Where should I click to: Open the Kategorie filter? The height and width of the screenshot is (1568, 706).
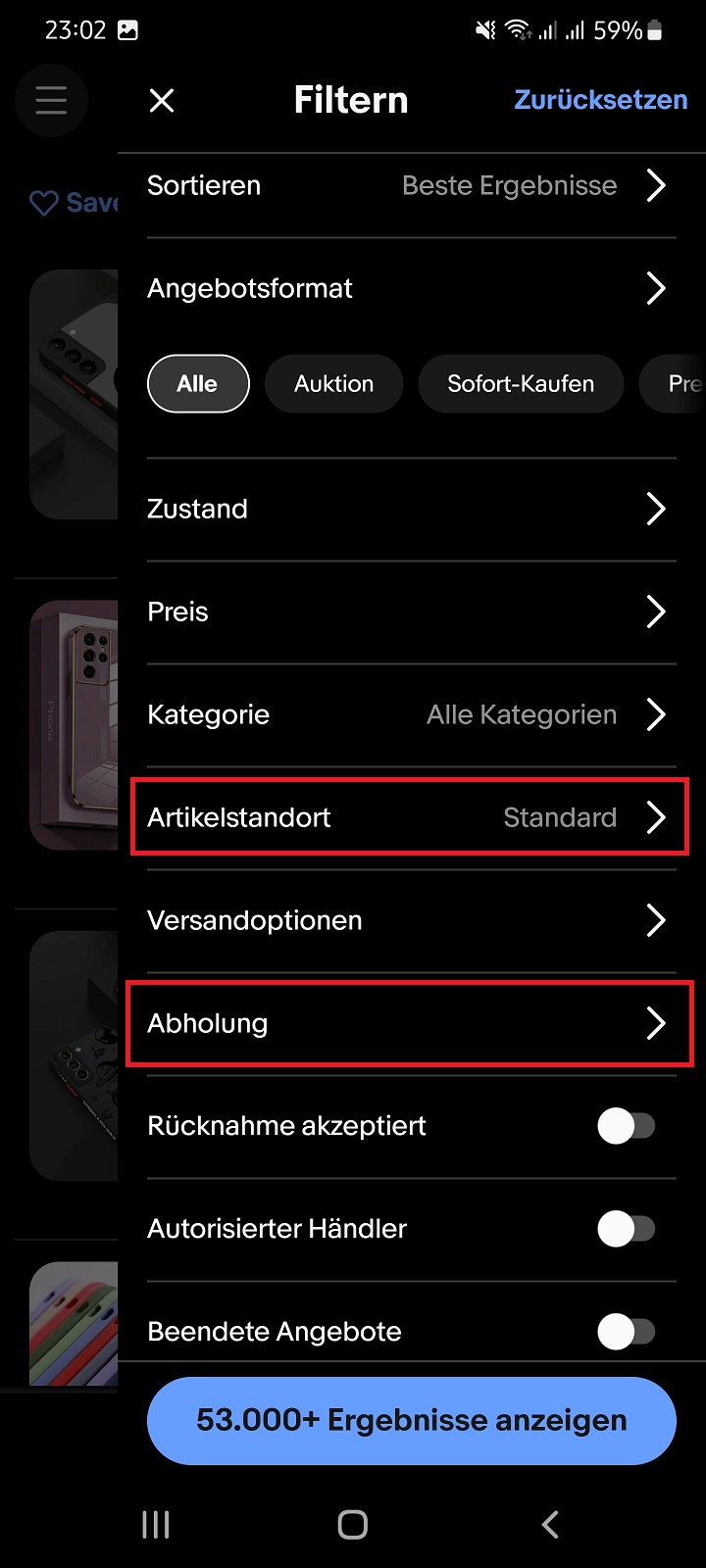click(x=412, y=714)
